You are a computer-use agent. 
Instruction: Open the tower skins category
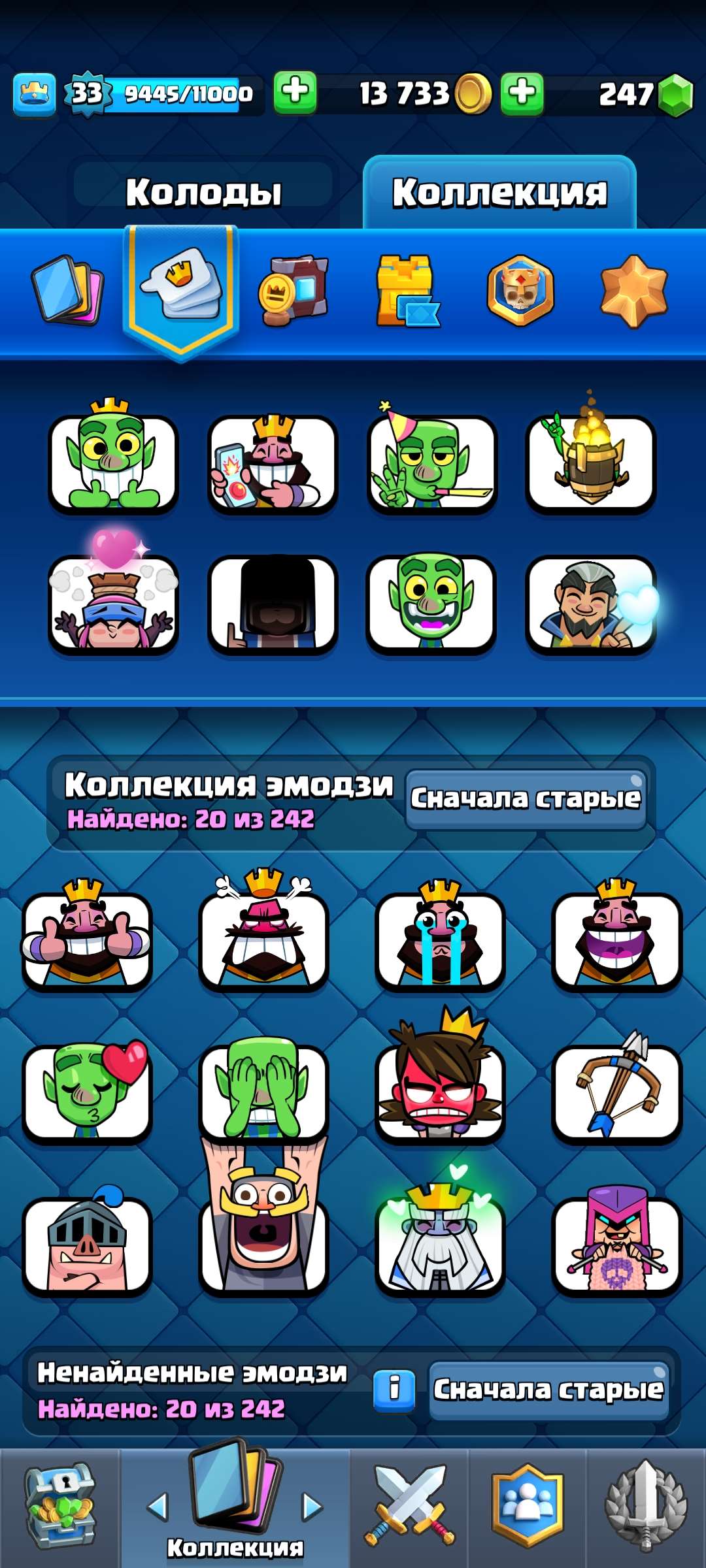(407, 290)
